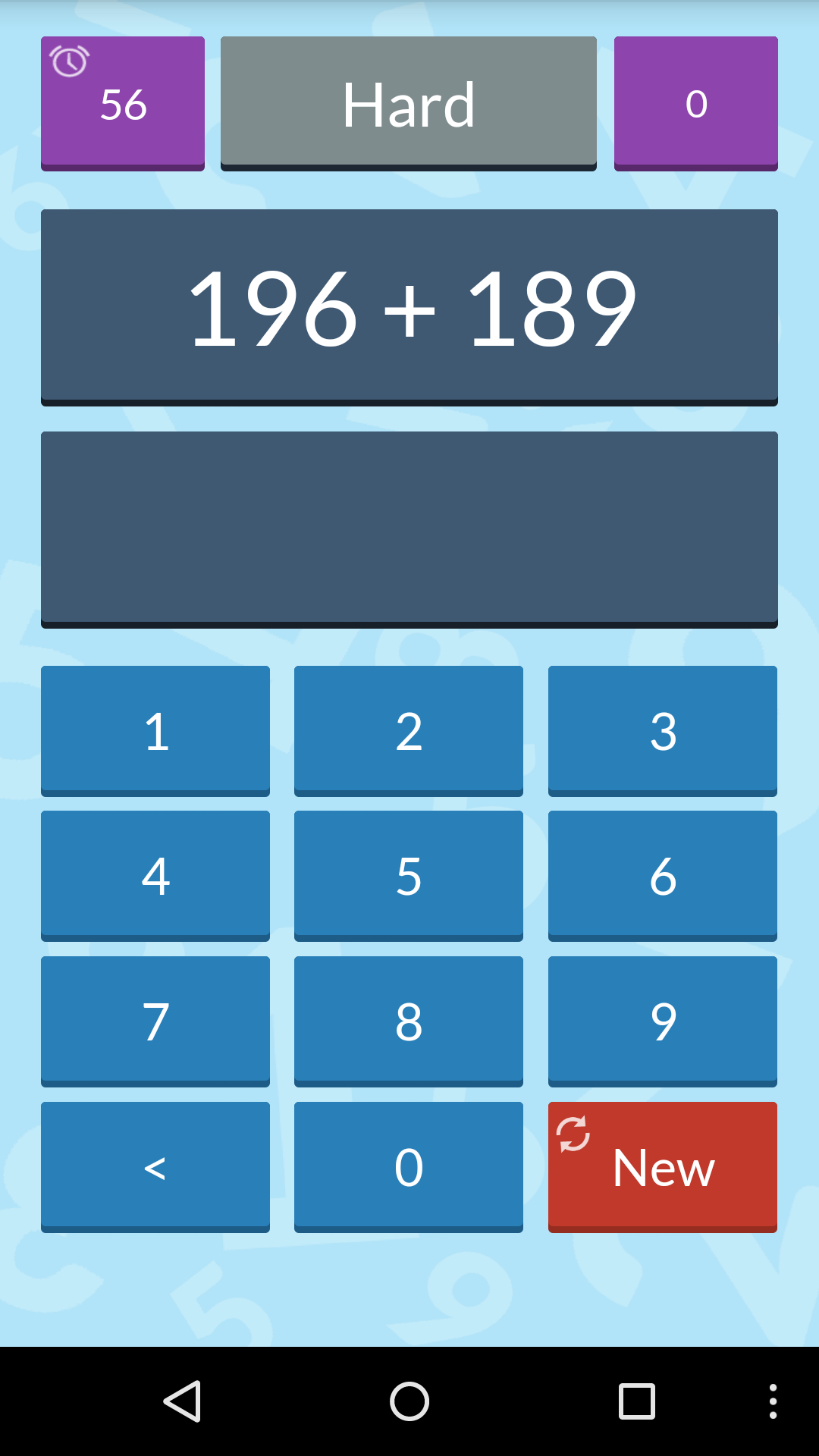Viewport: 819px width, 1456px height.
Task: Go back using the system back button
Action: coord(182,1401)
